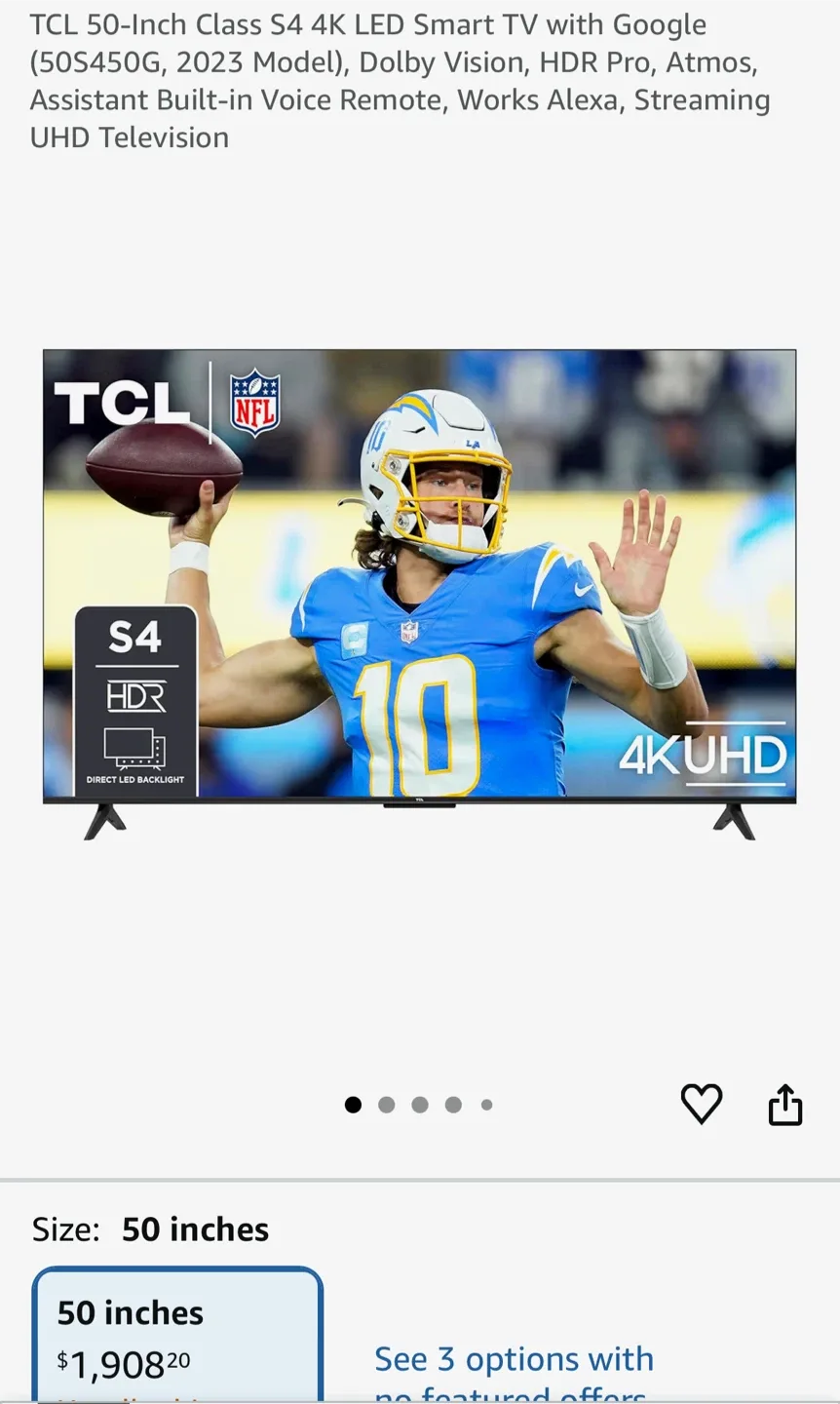The width and height of the screenshot is (840, 1404).
Task: Open size choices by tapping the size card
Action: coord(175,1336)
